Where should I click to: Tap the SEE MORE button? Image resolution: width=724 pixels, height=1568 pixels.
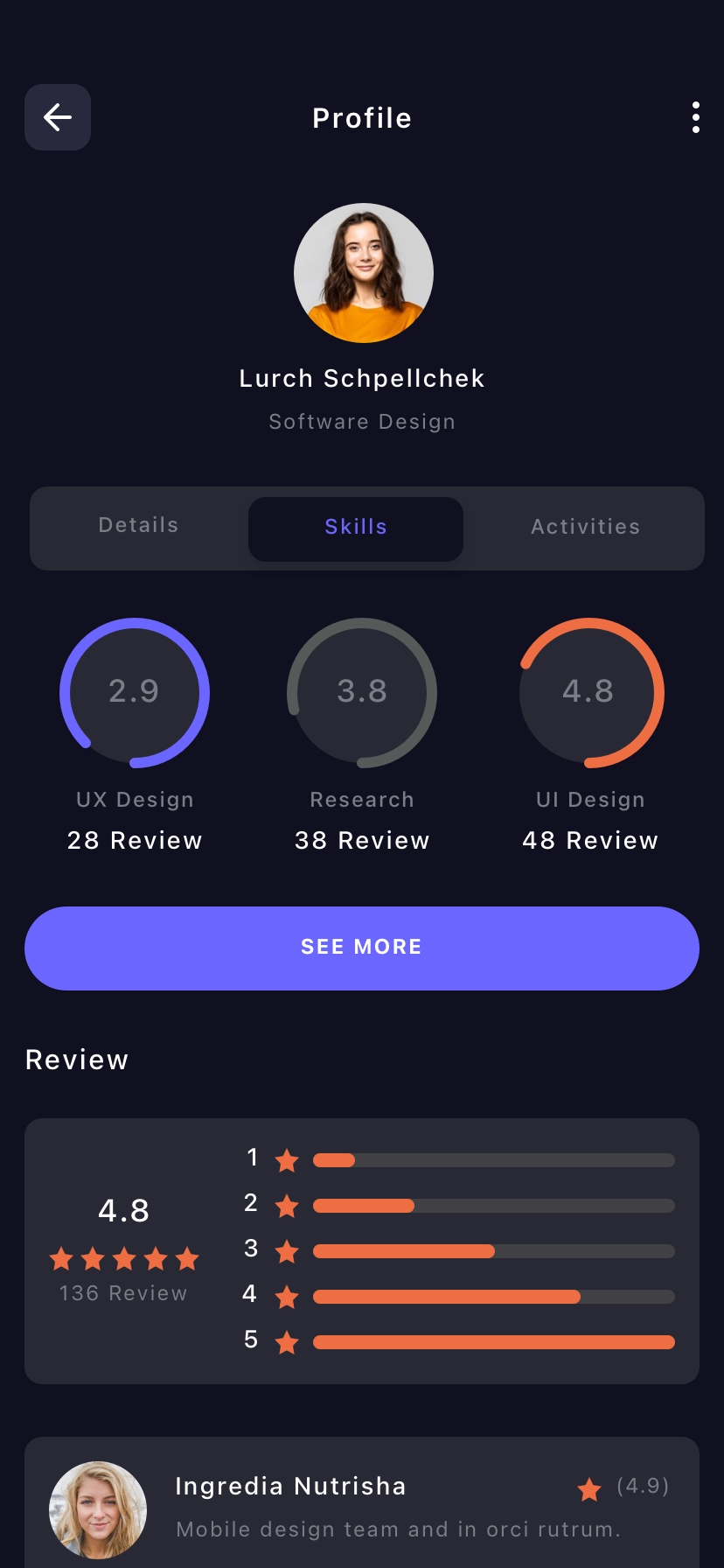362,948
